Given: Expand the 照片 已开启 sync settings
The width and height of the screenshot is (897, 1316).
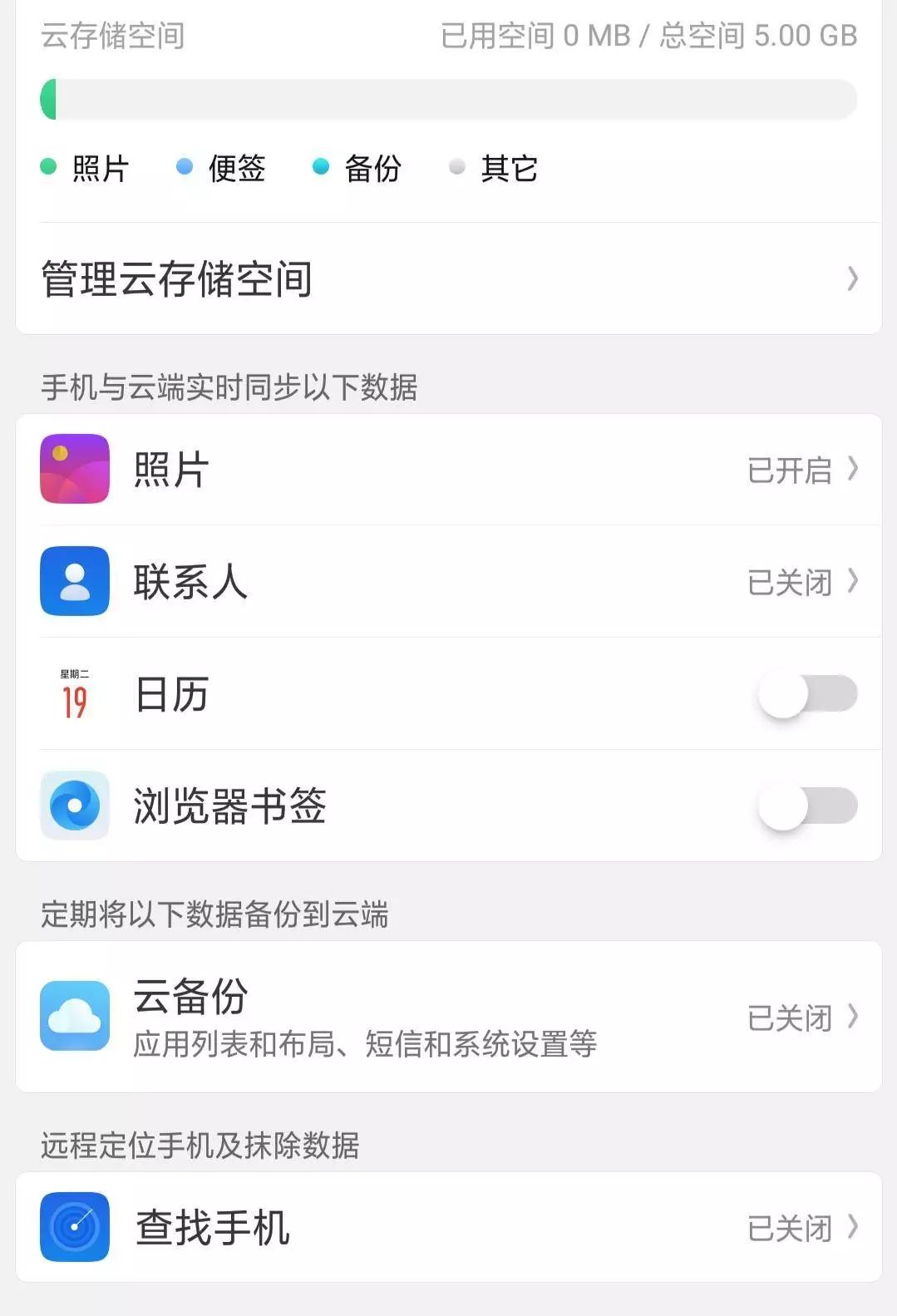Looking at the screenshot, I should [x=852, y=470].
